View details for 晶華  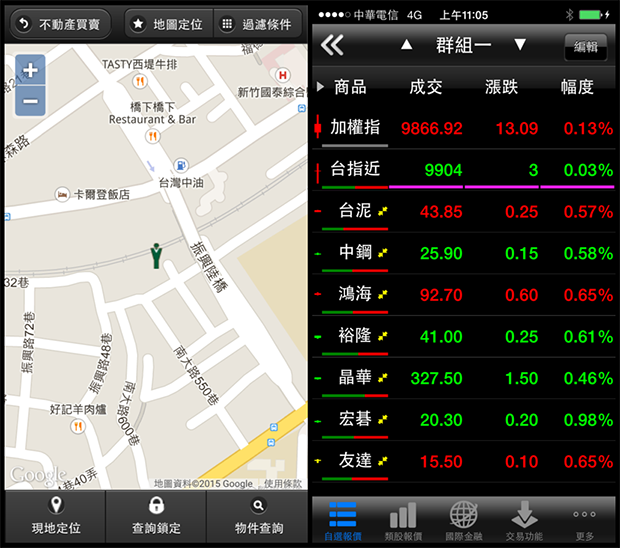point(464,378)
